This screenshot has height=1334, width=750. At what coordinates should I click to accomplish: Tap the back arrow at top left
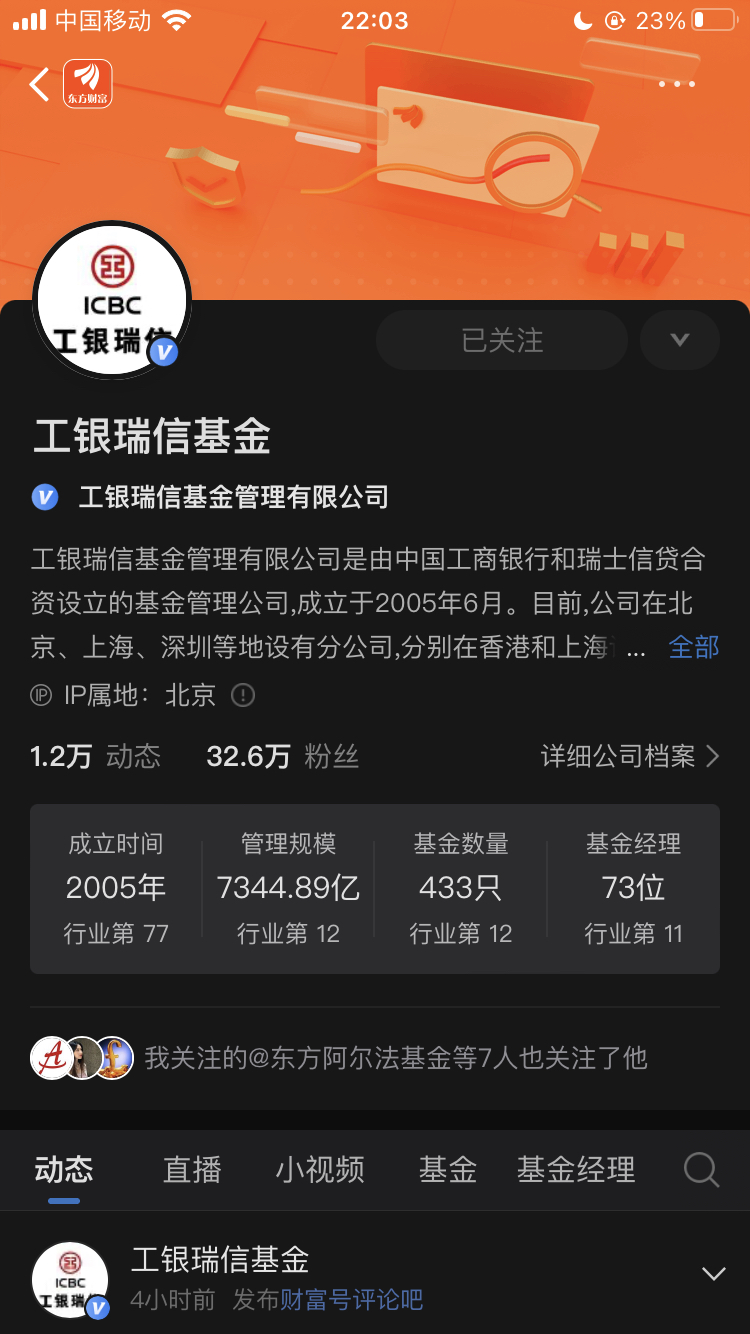pos(38,84)
